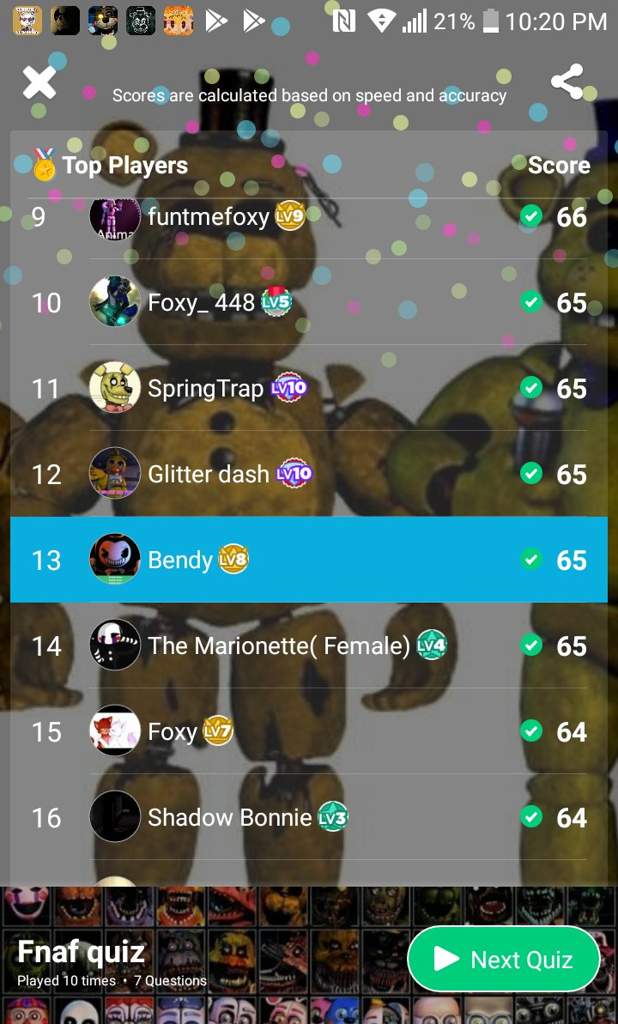Screen dimensions: 618x1024
Task: Start the Next Quiz
Action: (x=504, y=959)
